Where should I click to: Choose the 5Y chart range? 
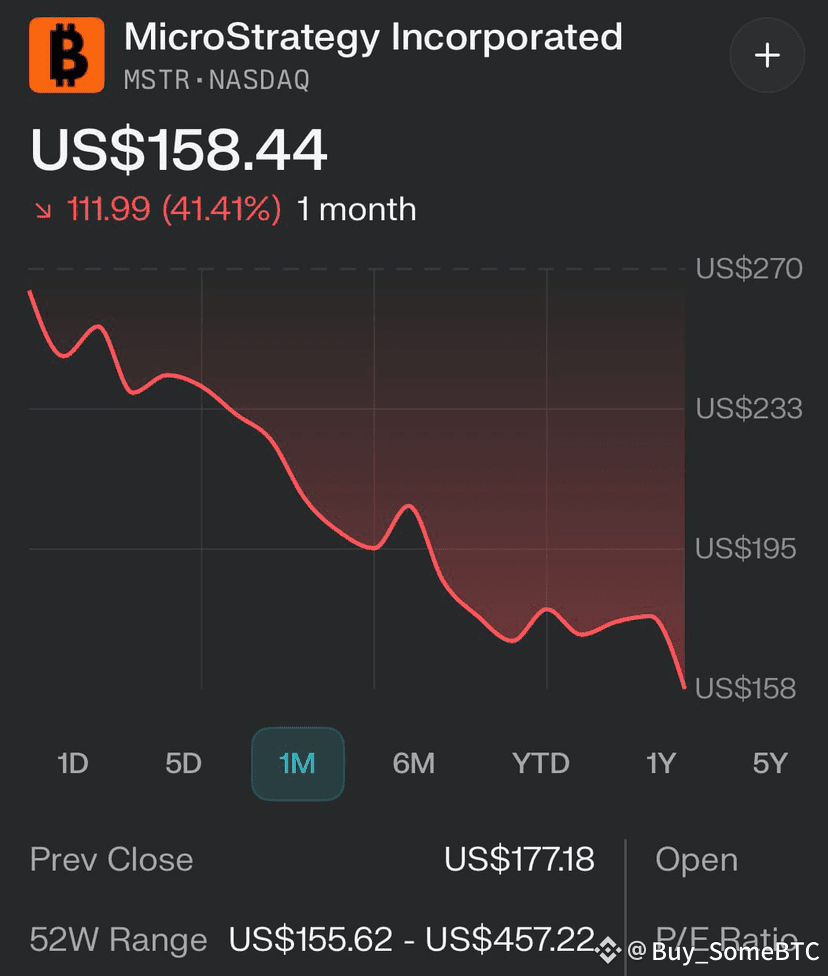(770, 764)
